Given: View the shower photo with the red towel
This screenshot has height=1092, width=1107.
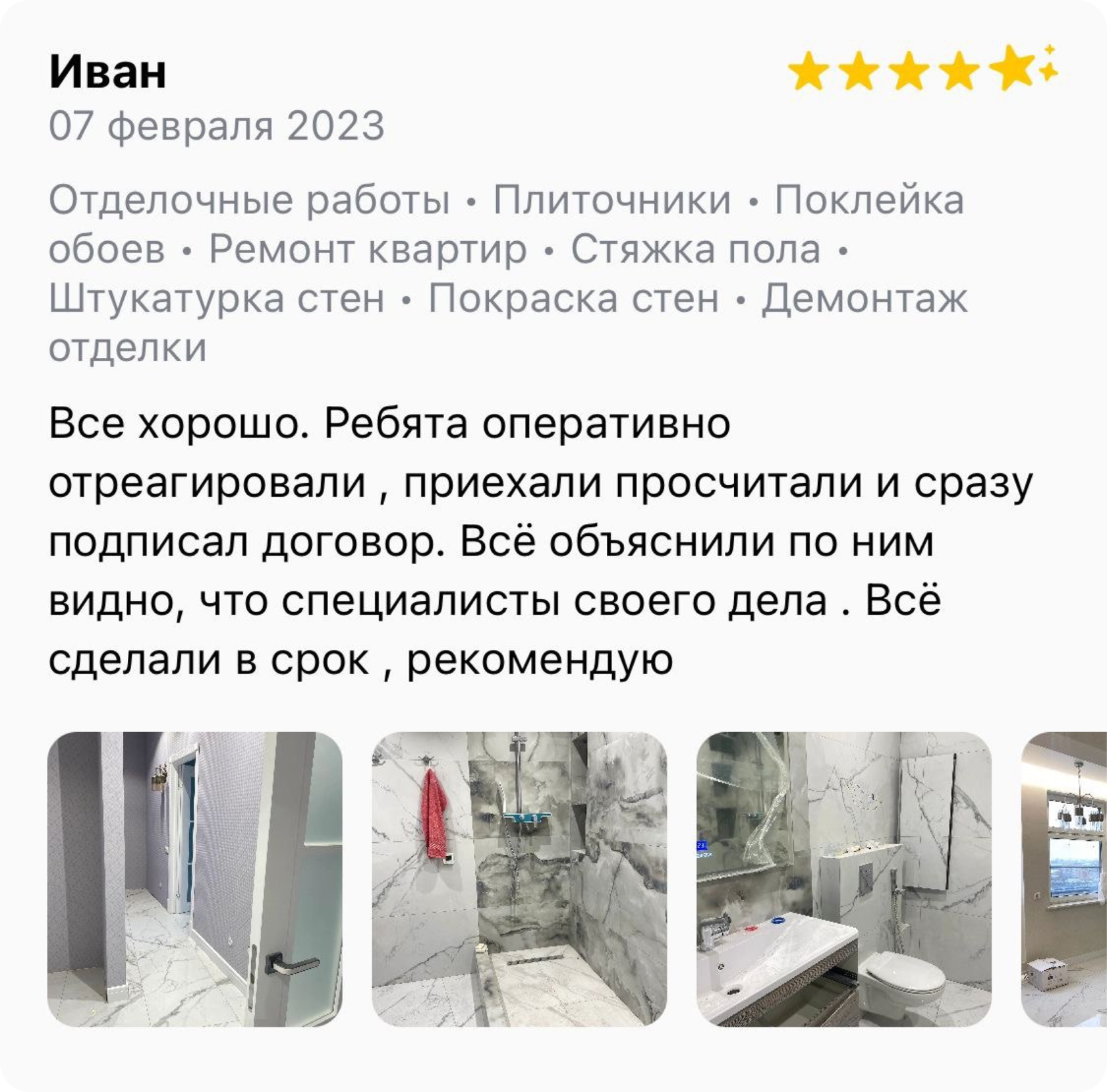Looking at the screenshot, I should (519, 878).
